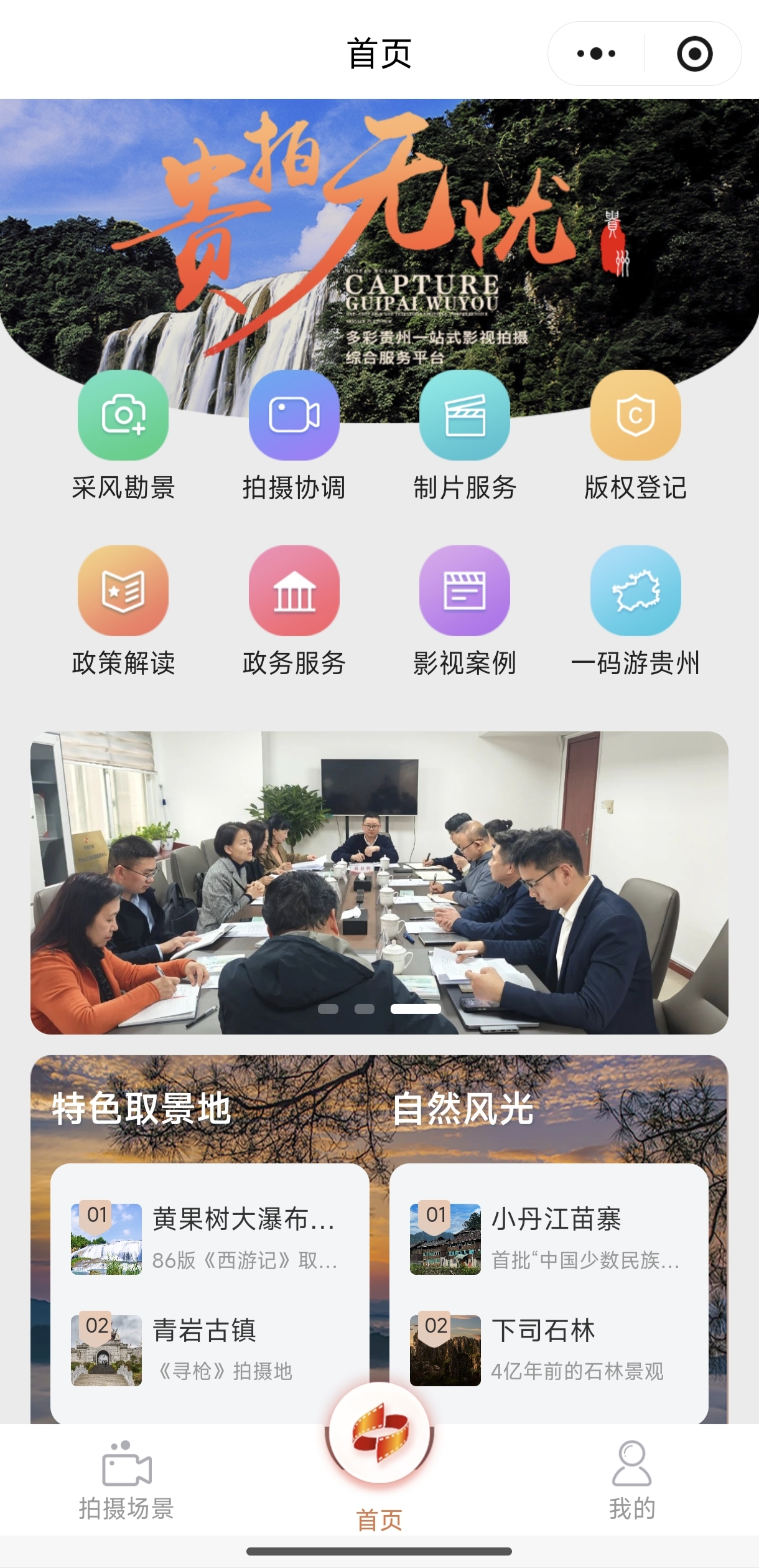This screenshot has height=1568, width=759.
Task: Switch to 我的 tab
Action: pos(631,1481)
